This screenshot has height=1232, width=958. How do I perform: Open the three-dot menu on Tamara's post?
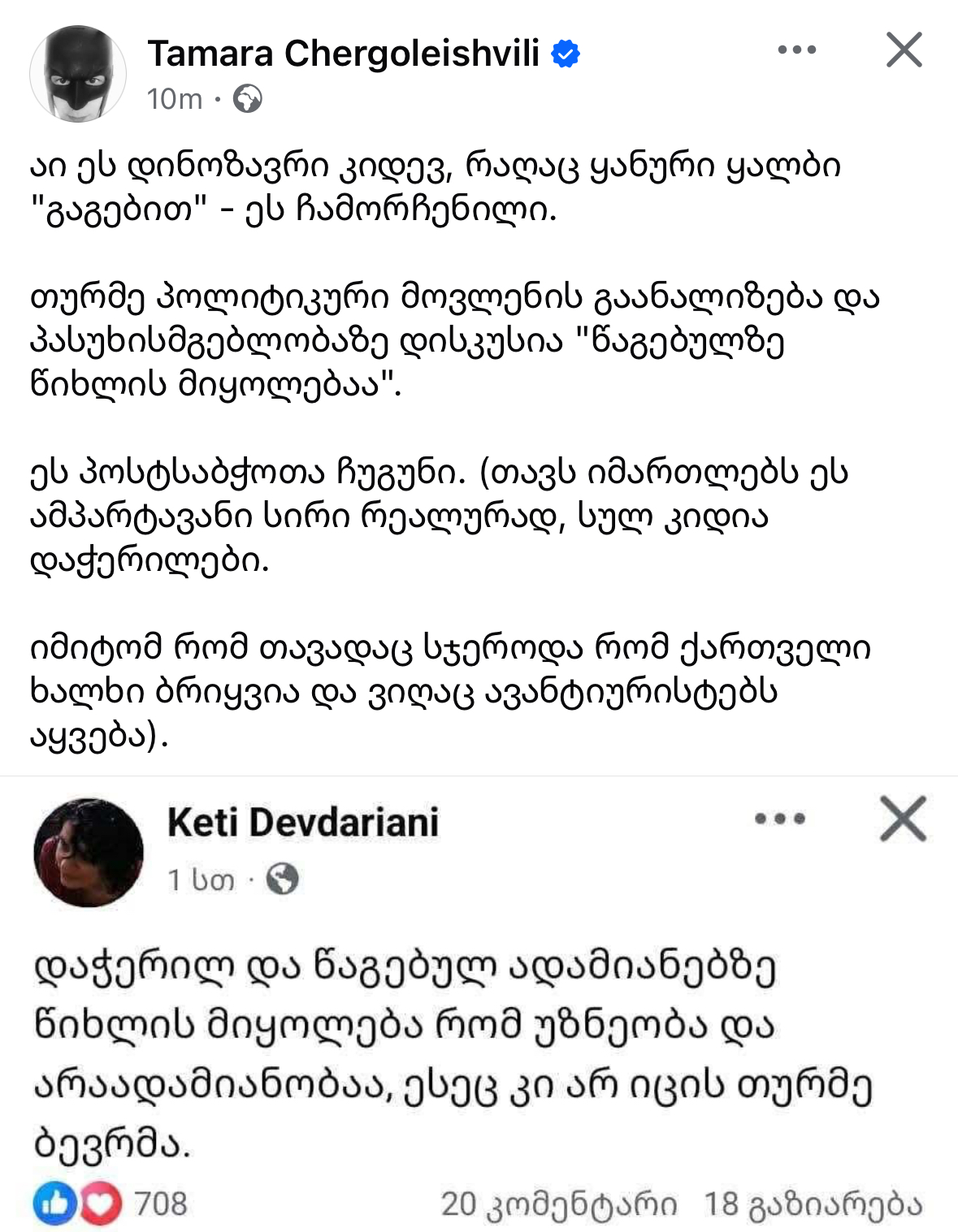coord(796,50)
